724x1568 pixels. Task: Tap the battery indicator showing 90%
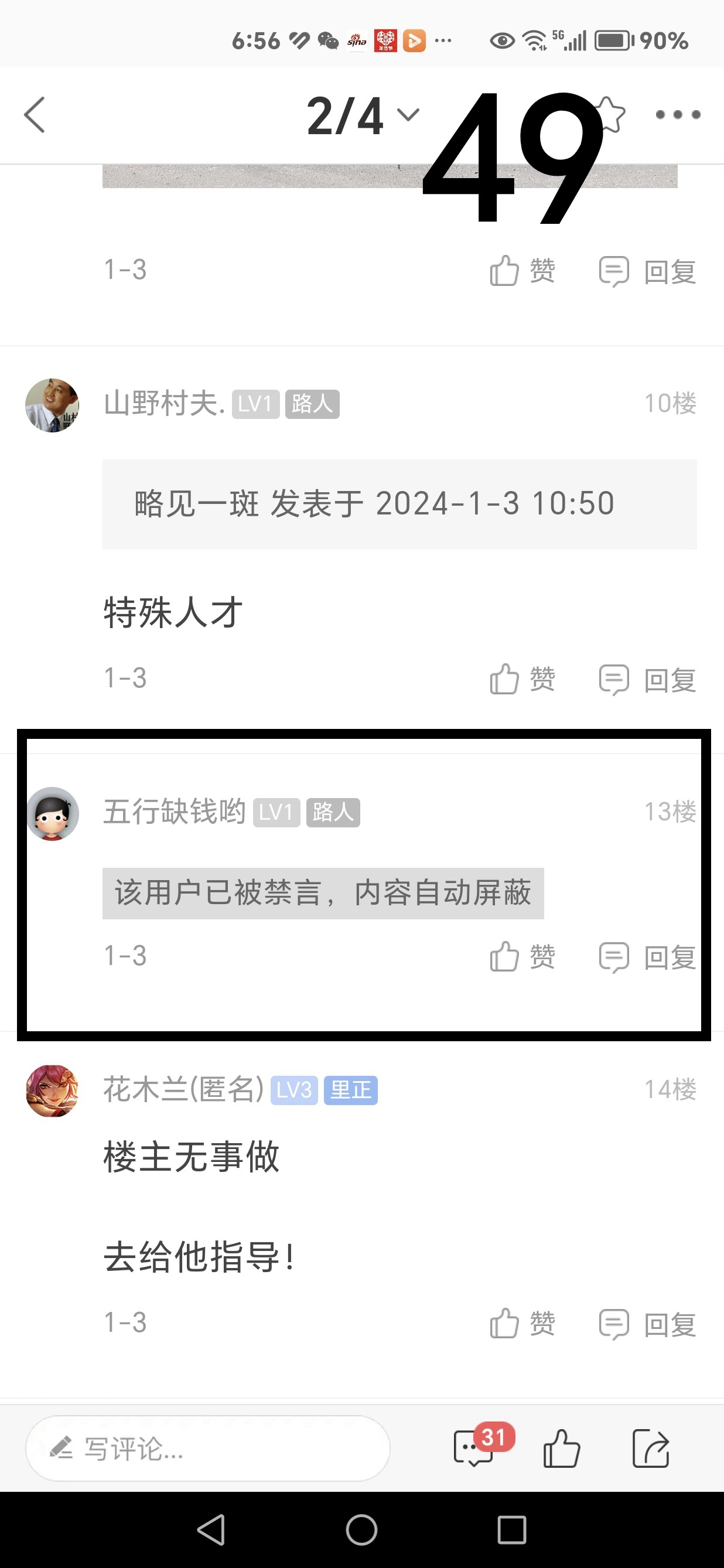click(614, 40)
